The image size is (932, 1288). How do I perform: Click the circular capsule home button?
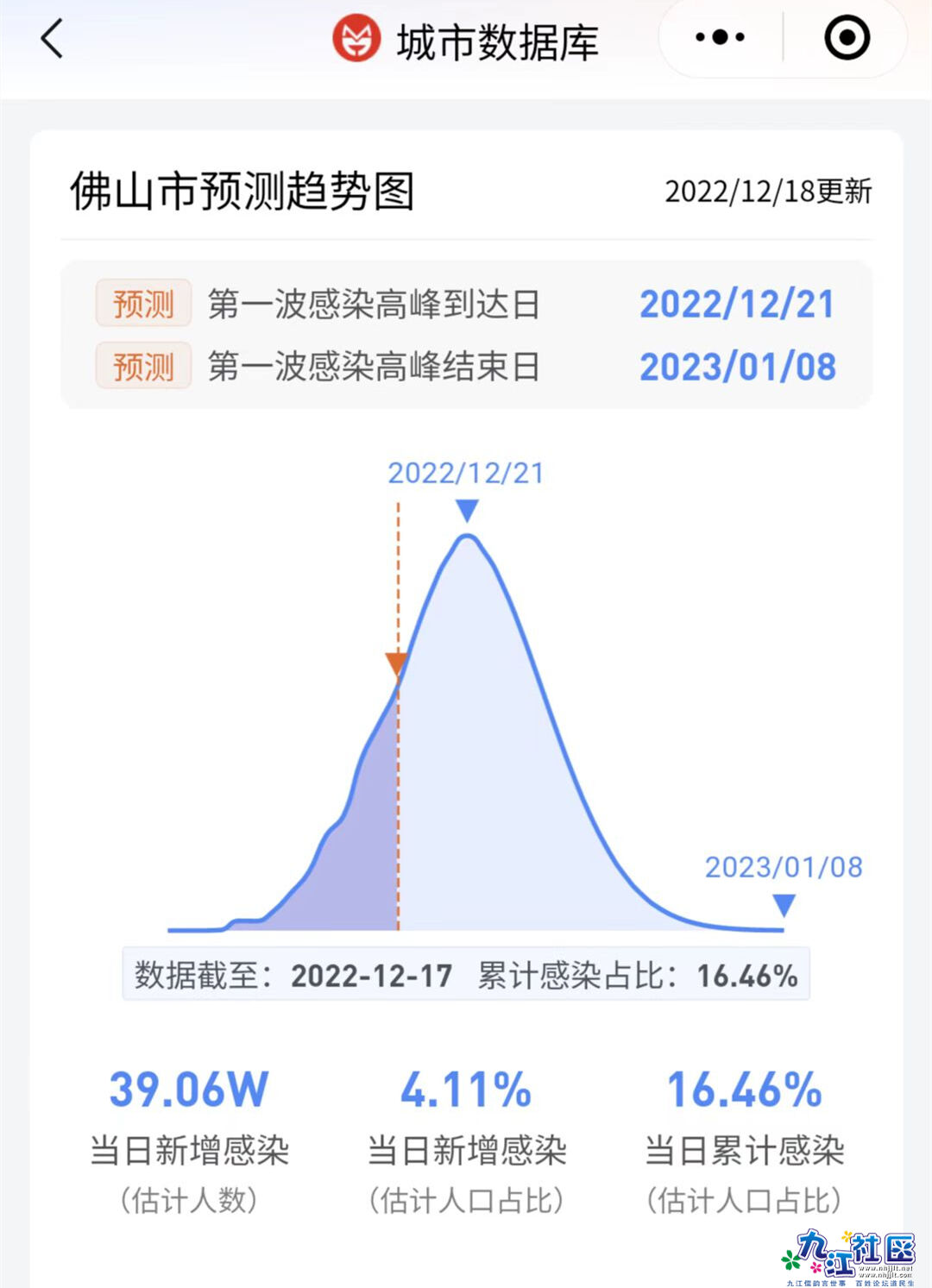[x=848, y=38]
